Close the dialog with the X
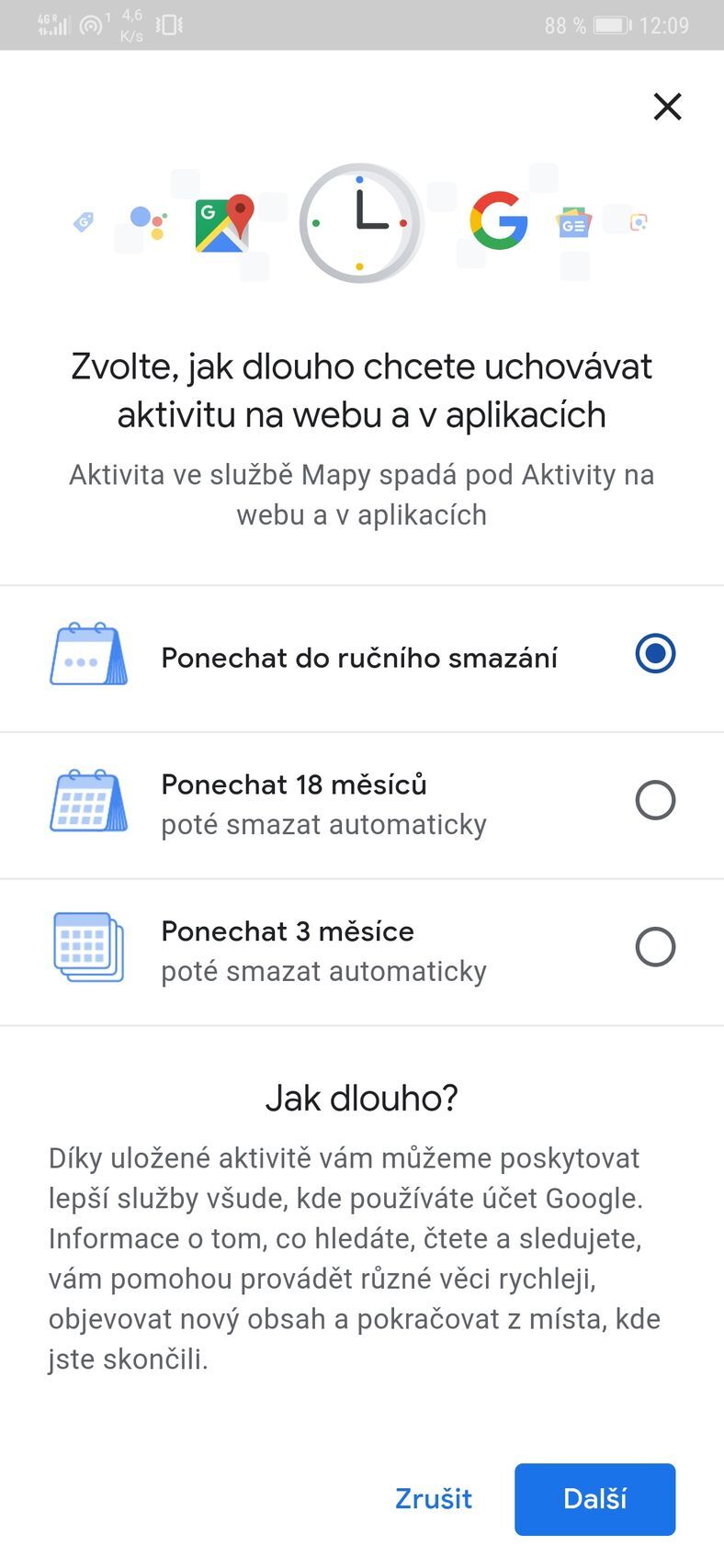The width and height of the screenshot is (724, 1568). coord(667,107)
